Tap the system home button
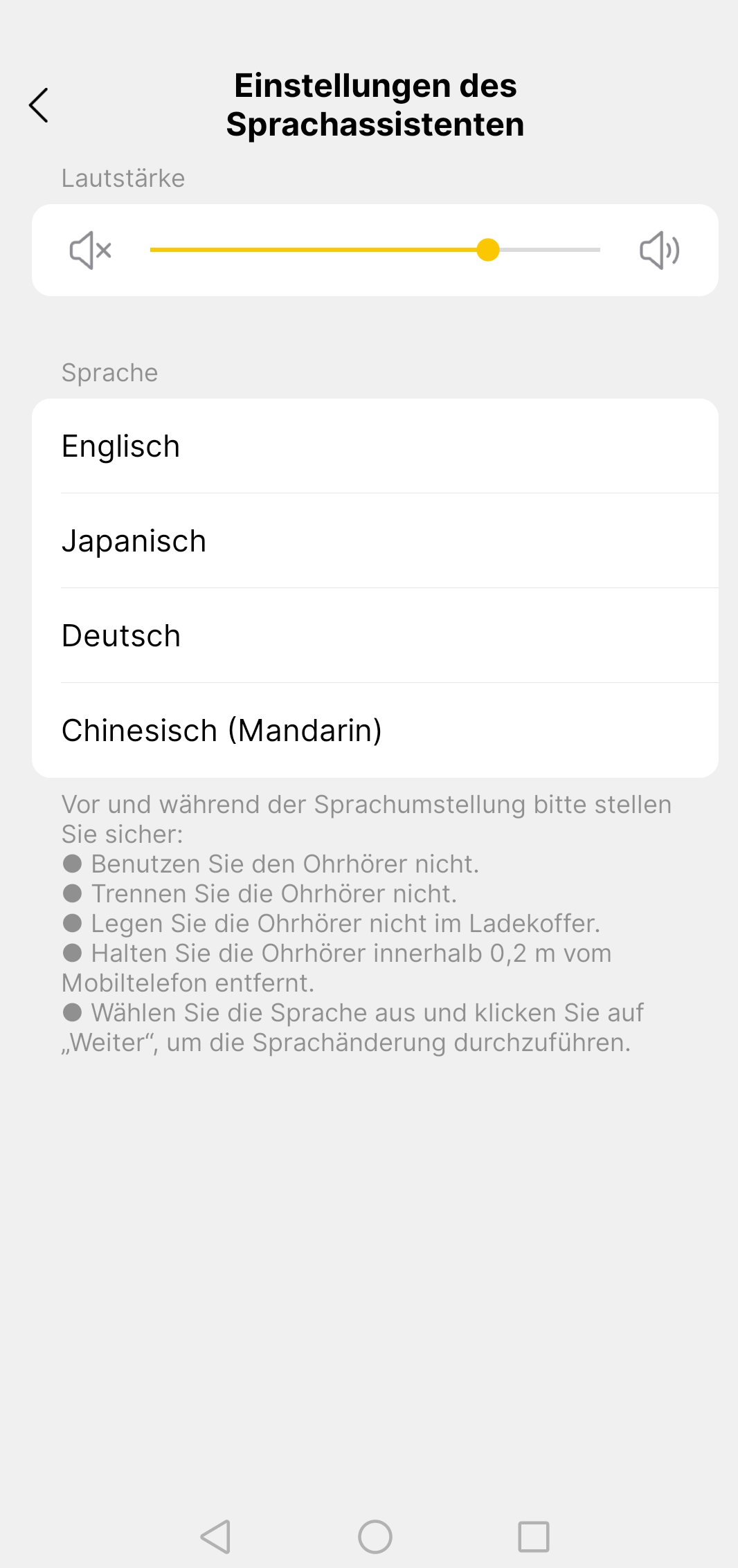Screen dimensions: 738x1568 (x=375, y=1537)
